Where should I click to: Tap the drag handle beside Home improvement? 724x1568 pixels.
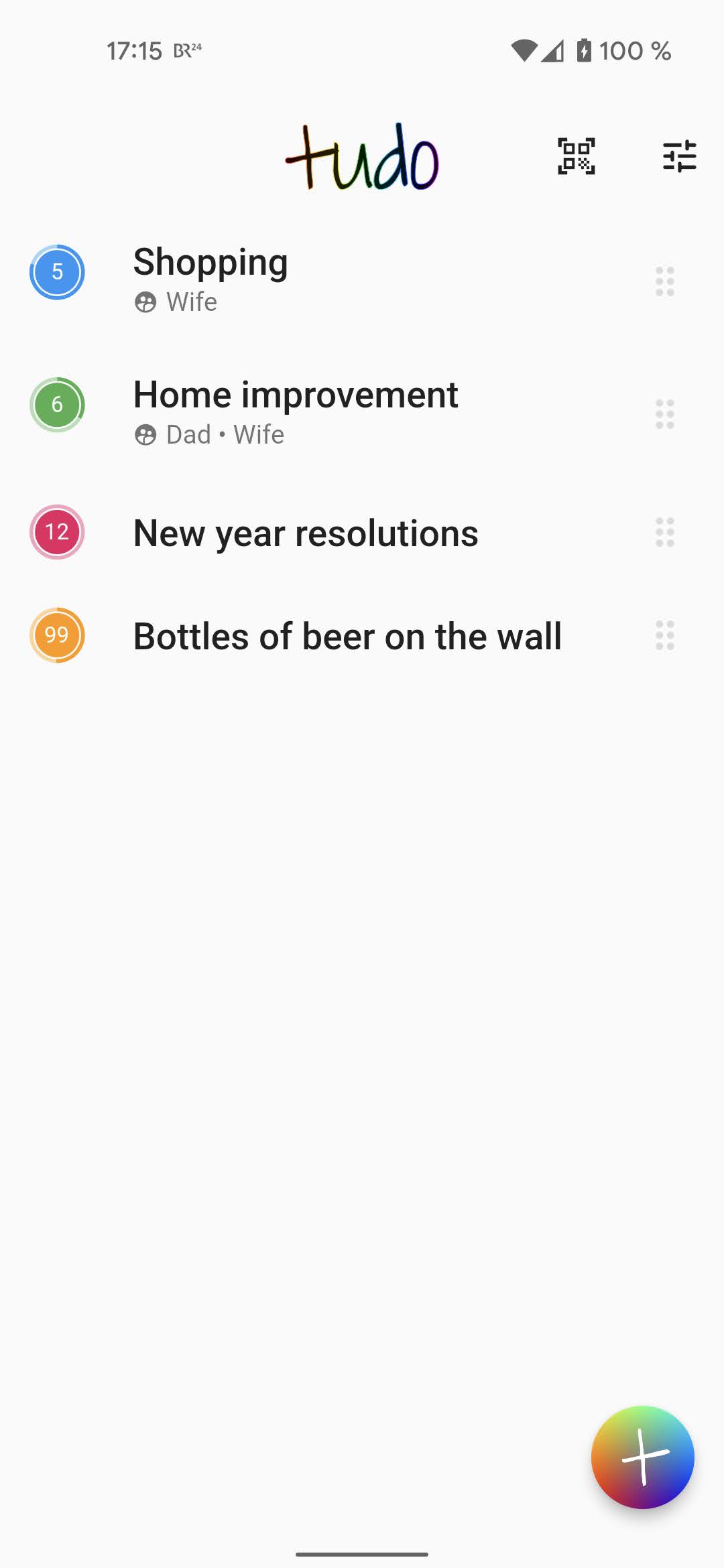(x=664, y=414)
